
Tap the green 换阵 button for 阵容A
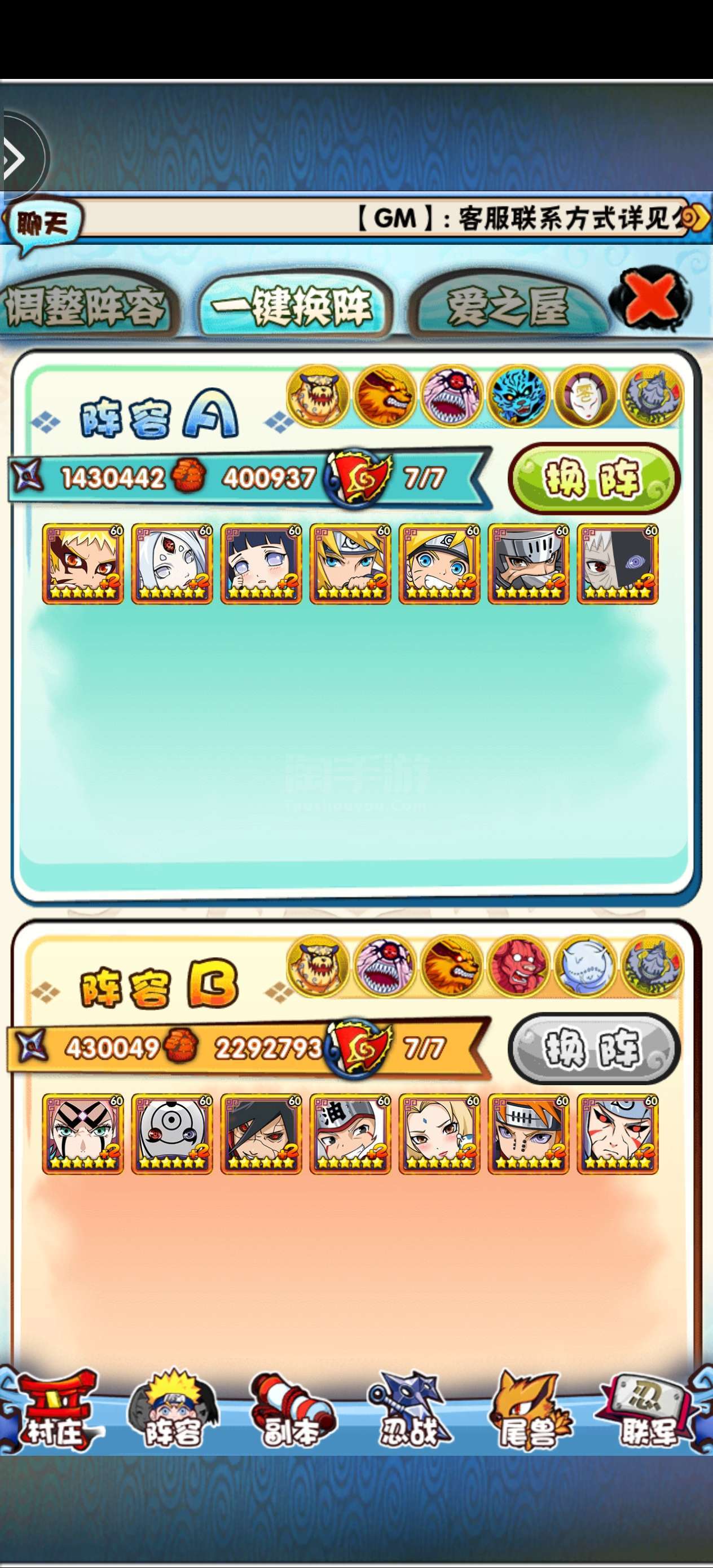[593, 478]
